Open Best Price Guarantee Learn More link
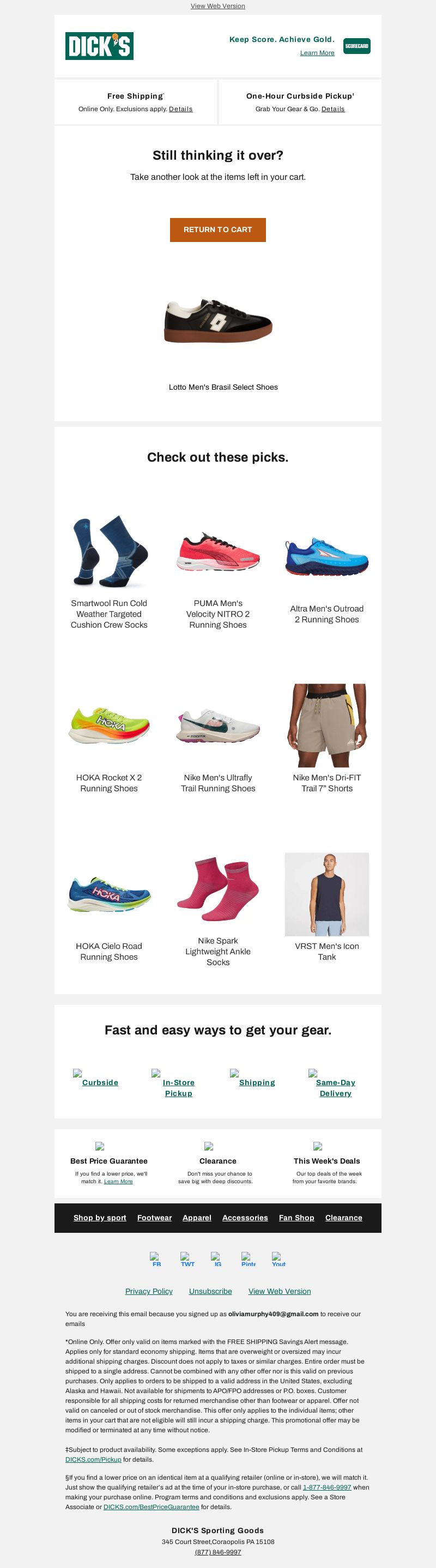The height and width of the screenshot is (1568, 436). point(118,1181)
